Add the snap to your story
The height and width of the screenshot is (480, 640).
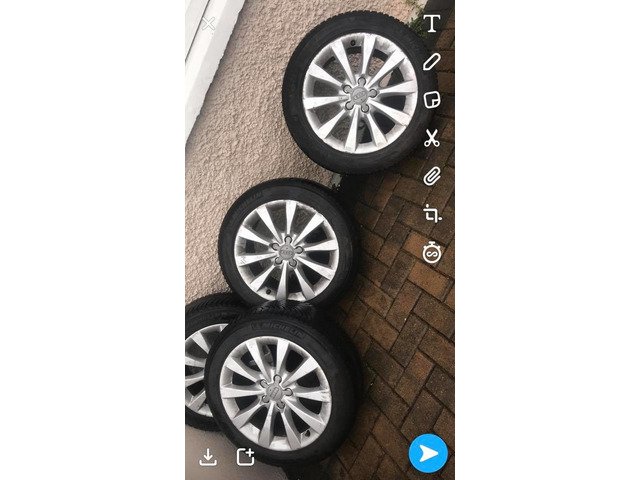click(246, 456)
